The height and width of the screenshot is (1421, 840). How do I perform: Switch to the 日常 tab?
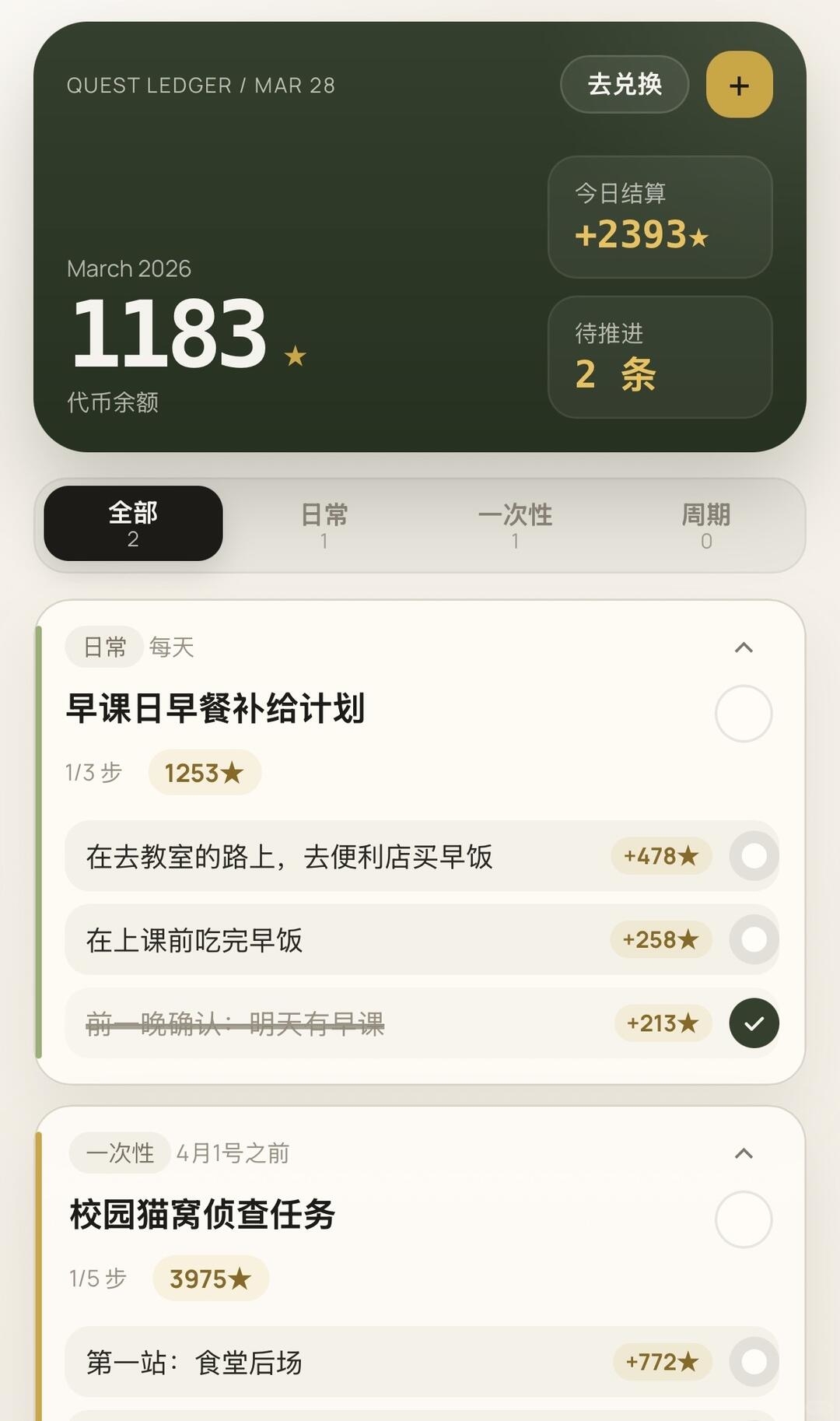324,525
